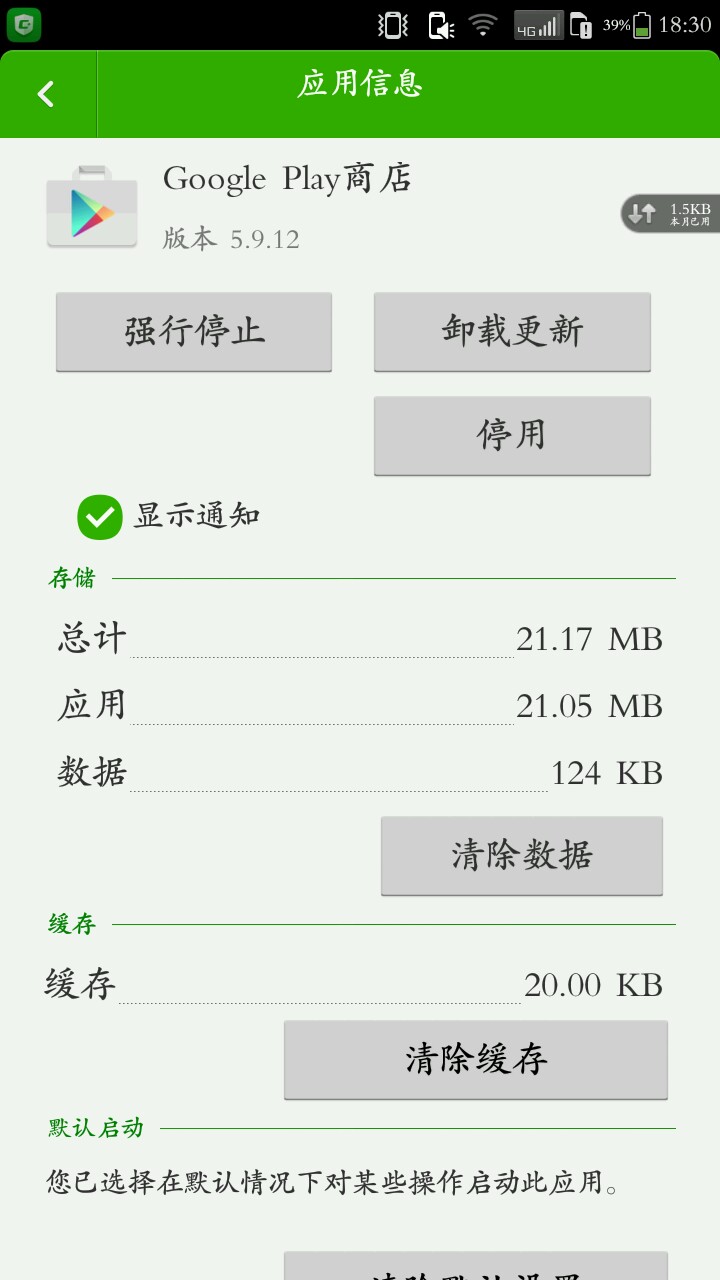Clear the cache with 清除缓存

[x=476, y=1060]
